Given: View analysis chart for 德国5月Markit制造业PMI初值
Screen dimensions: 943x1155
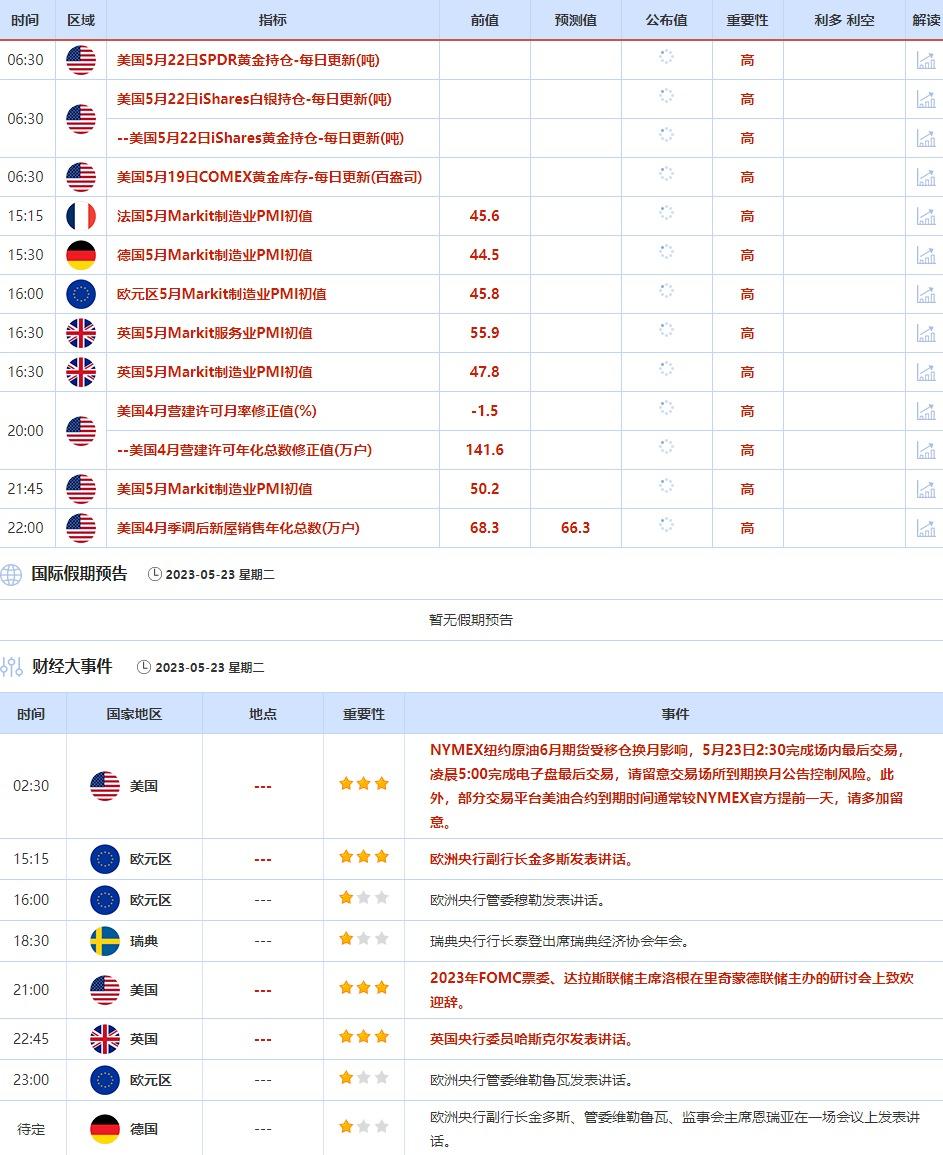Looking at the screenshot, I should coord(926,255).
